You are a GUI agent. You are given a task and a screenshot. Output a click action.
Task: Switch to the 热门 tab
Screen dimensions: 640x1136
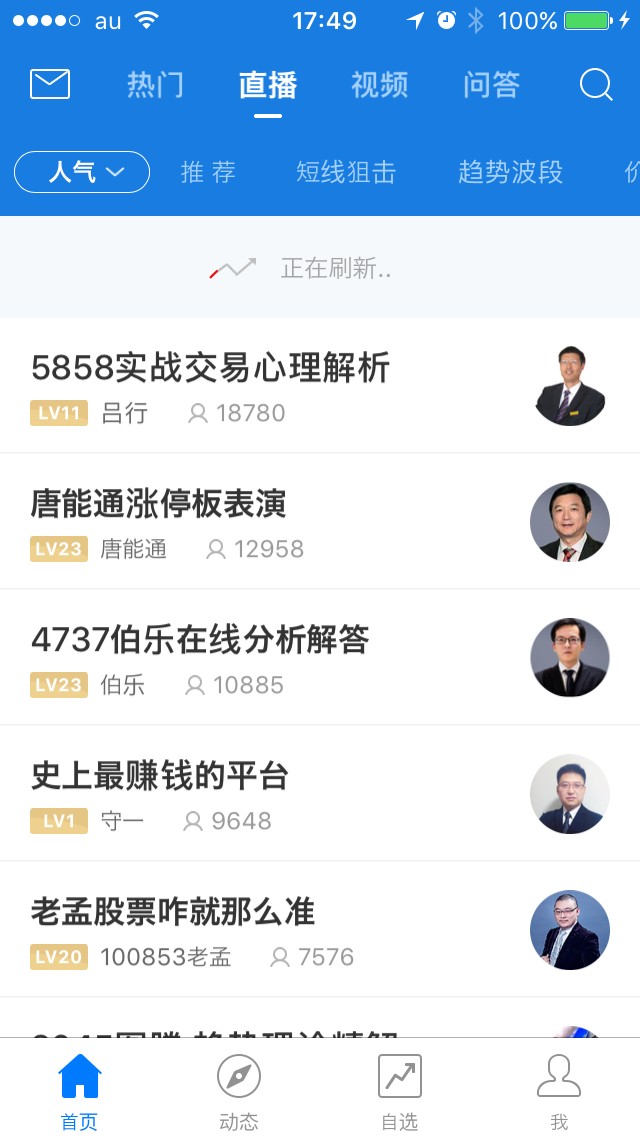(155, 85)
